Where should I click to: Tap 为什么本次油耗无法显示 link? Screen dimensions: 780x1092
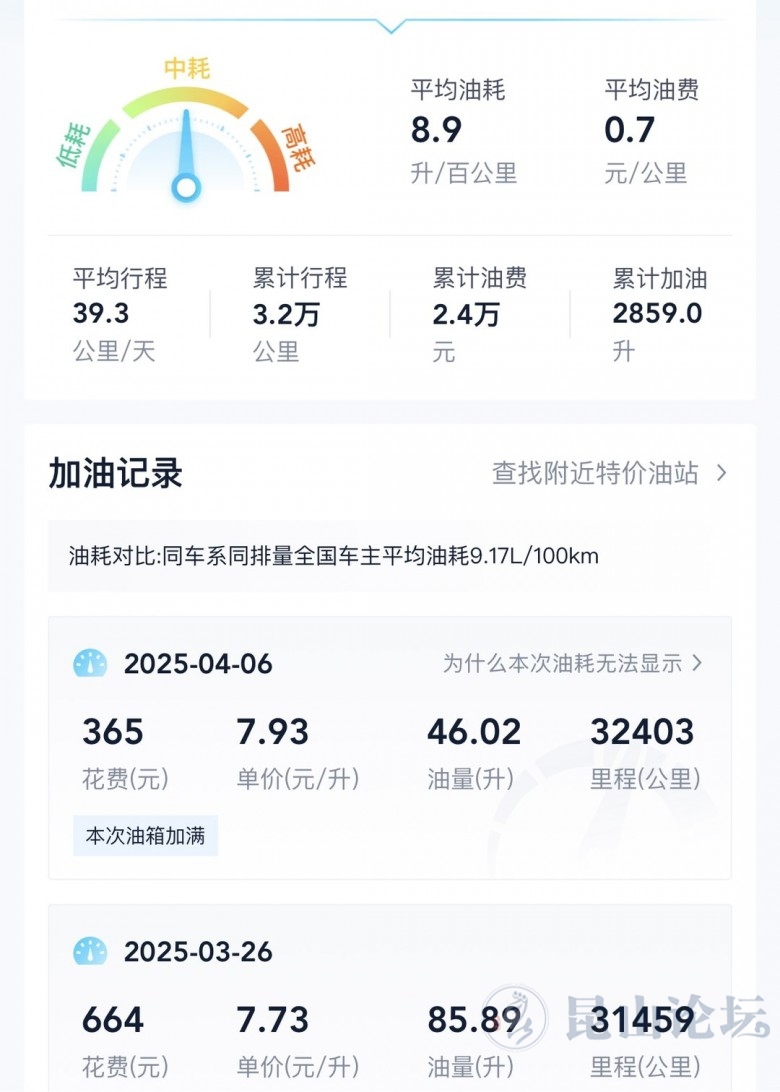(x=572, y=663)
